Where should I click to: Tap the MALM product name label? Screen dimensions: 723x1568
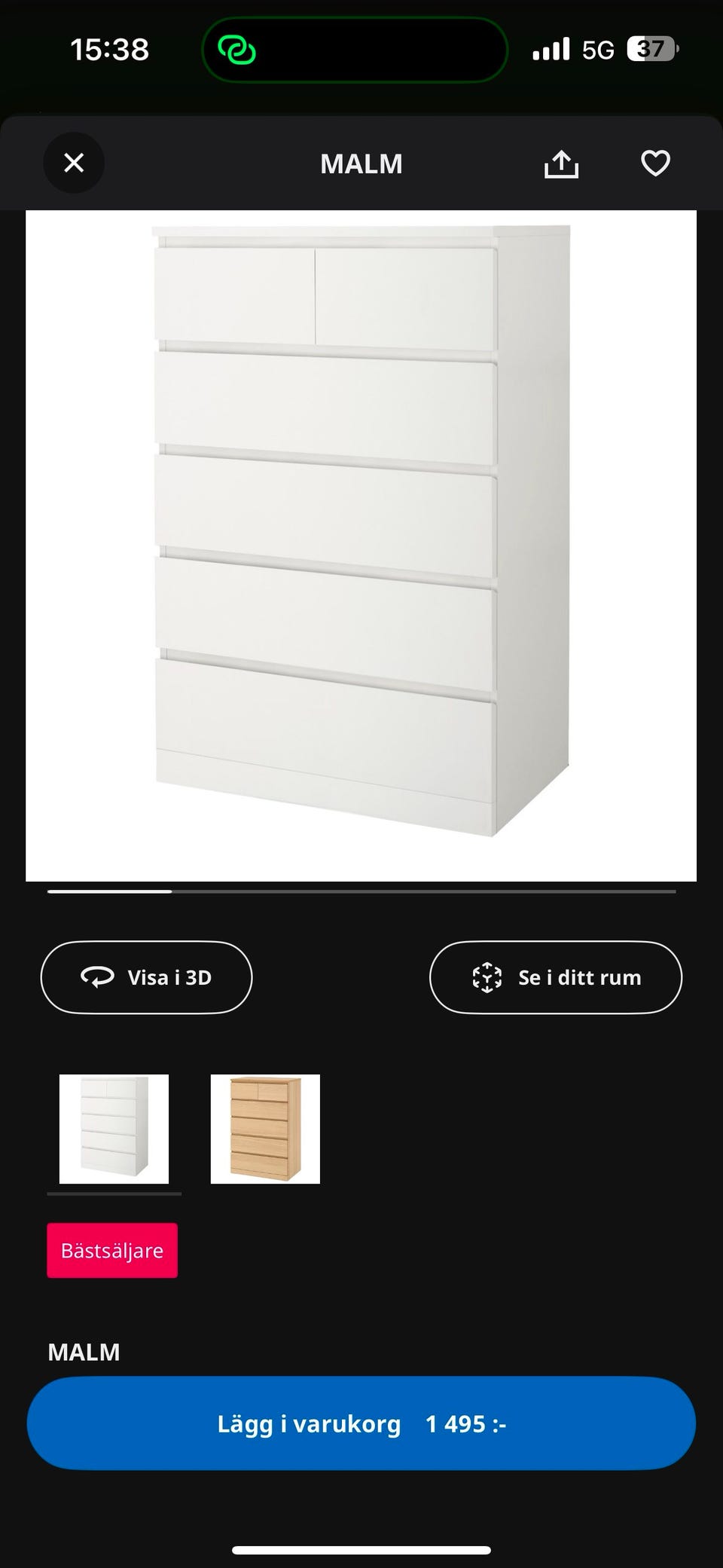coord(83,1351)
